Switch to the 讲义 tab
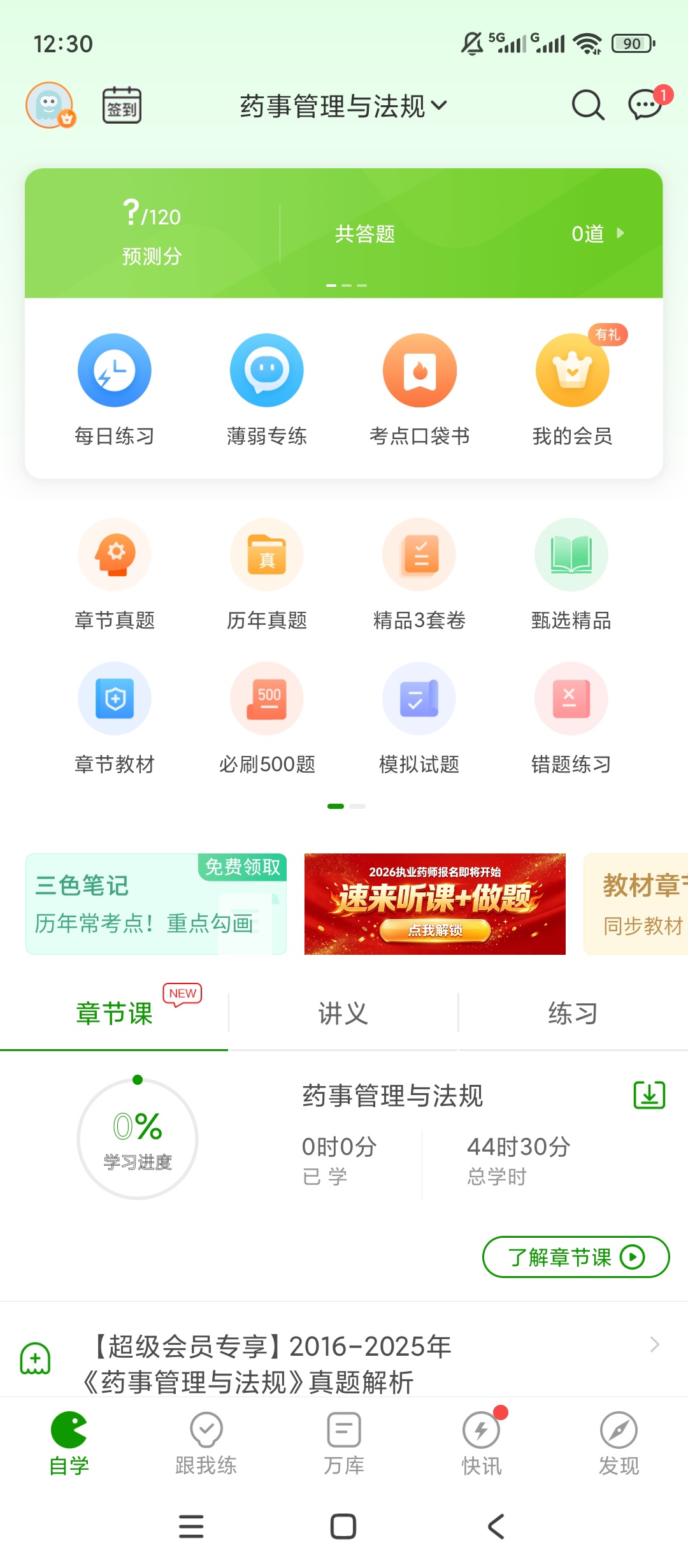The height and width of the screenshot is (1568, 688). pos(343,1013)
